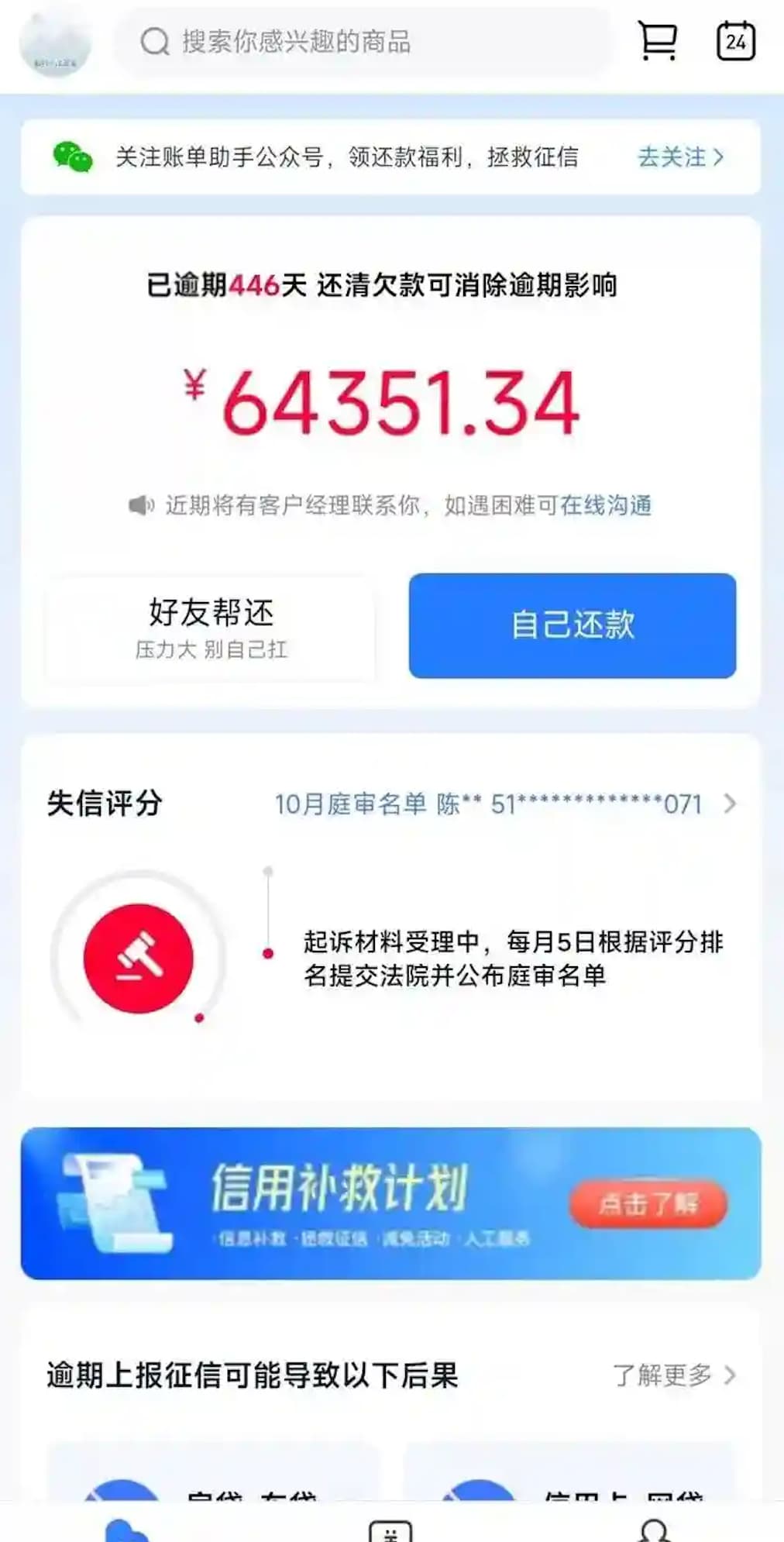784x1542 pixels.
Task: Open the product search box
Action: click(x=363, y=42)
